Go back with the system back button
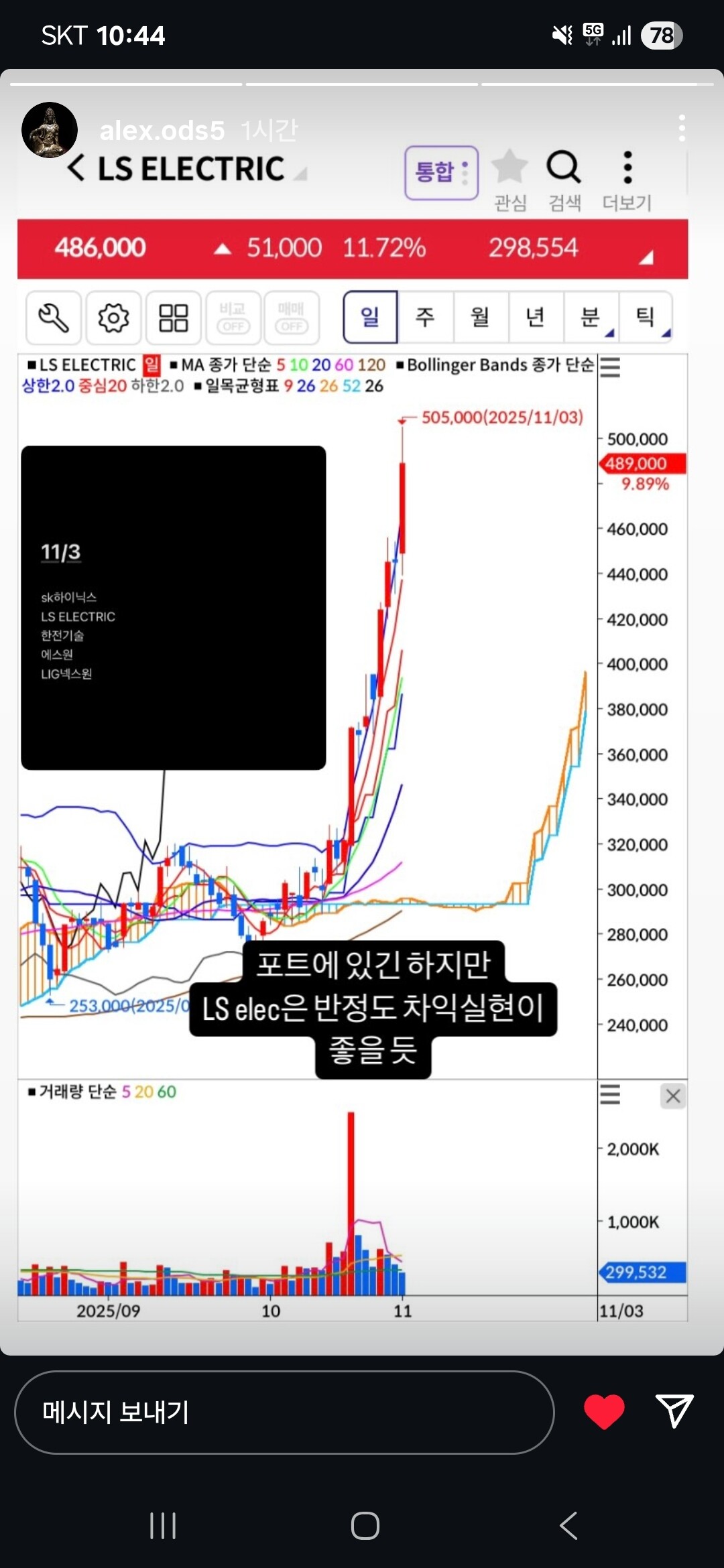The height and width of the screenshot is (1568, 724). click(x=568, y=1526)
